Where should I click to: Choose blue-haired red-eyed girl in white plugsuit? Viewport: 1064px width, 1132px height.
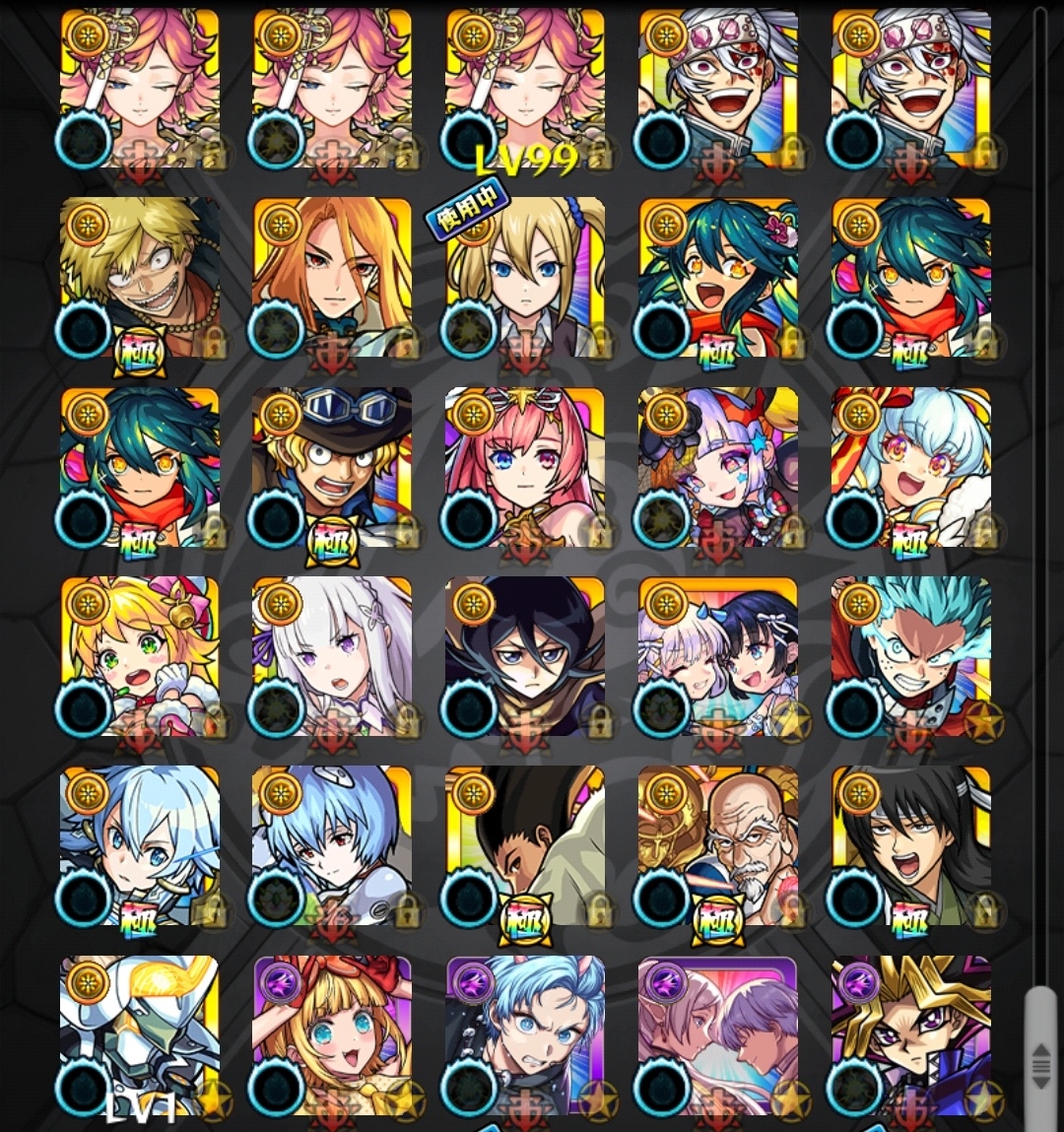pyautogui.click(x=332, y=845)
